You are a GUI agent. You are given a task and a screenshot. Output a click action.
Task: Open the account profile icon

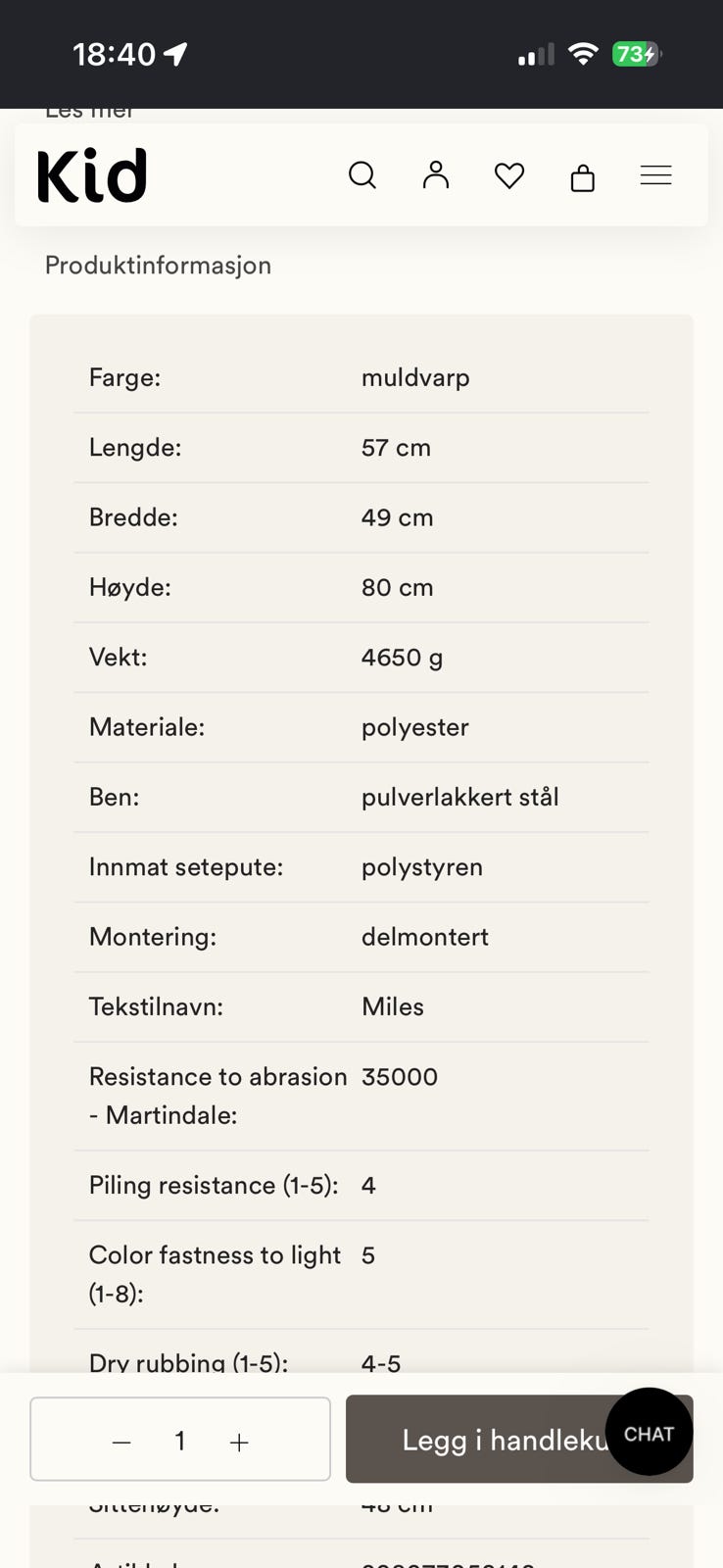pyautogui.click(x=436, y=174)
